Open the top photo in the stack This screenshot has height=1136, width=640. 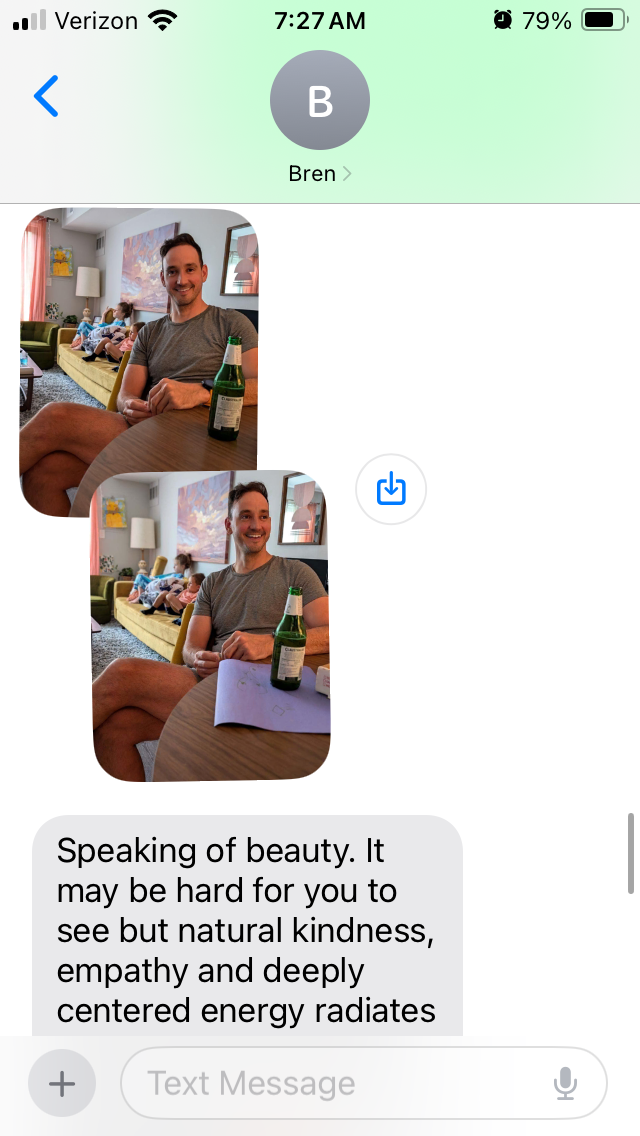tap(140, 330)
